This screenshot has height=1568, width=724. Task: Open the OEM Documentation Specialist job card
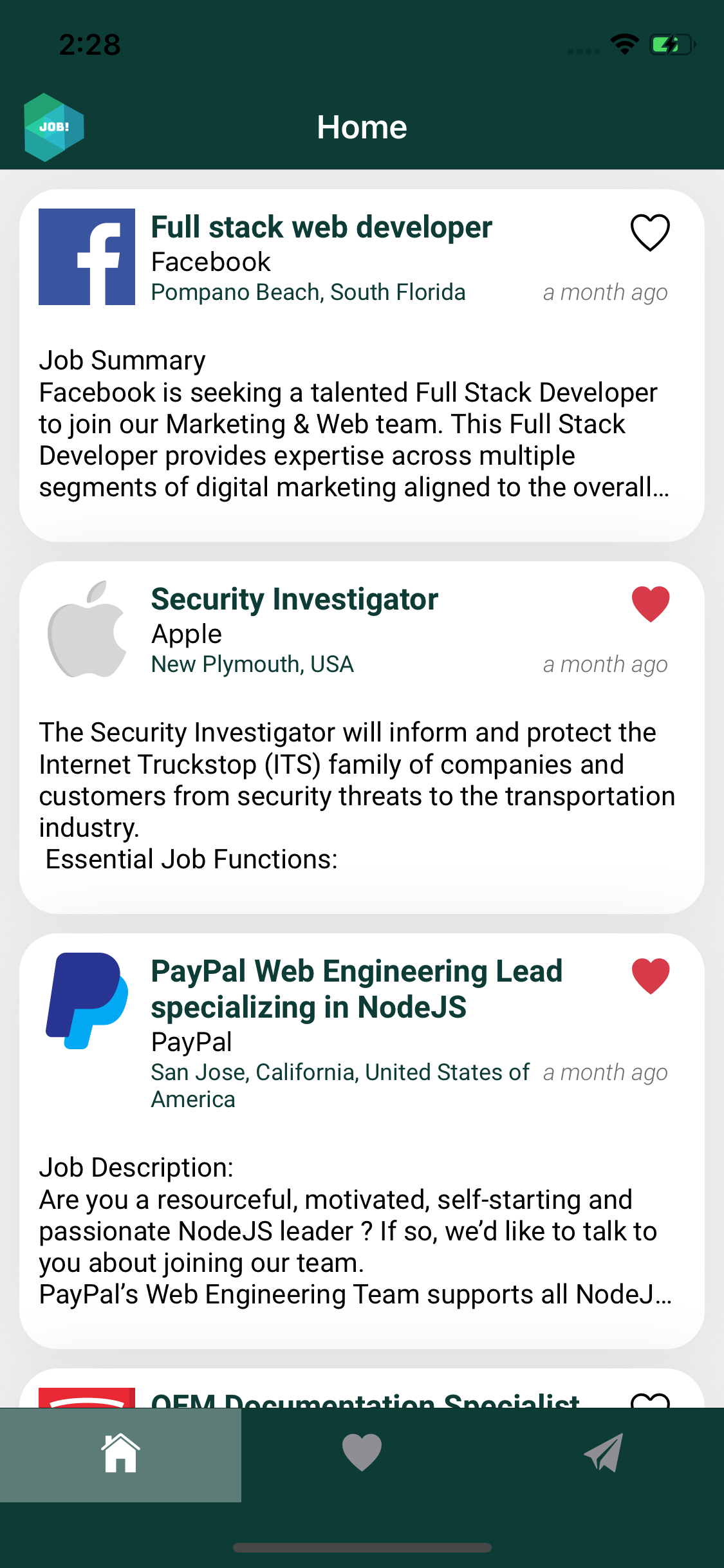click(365, 1397)
